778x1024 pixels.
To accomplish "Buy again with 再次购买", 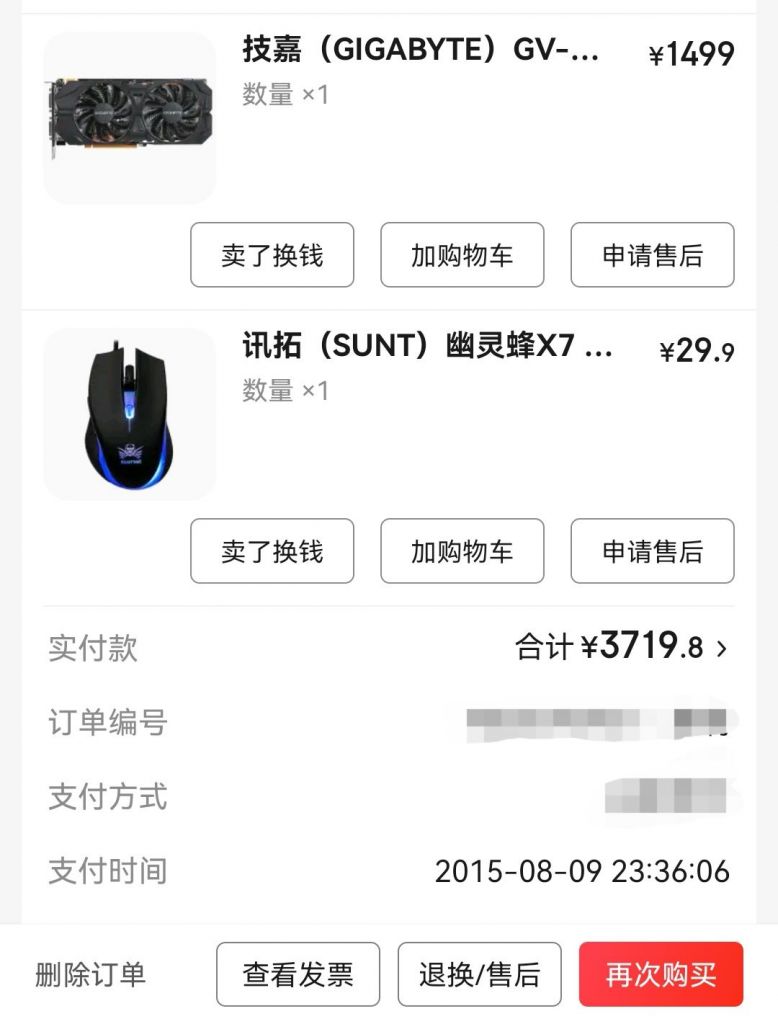I will (x=661, y=975).
